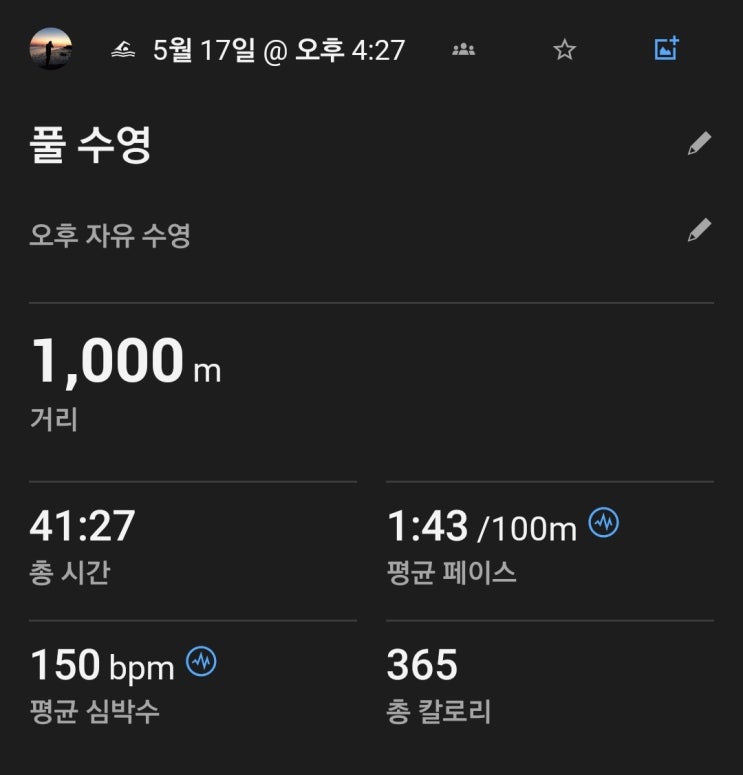Edit the 오후 자유 수영 description
This screenshot has width=743, height=775.
point(699,231)
